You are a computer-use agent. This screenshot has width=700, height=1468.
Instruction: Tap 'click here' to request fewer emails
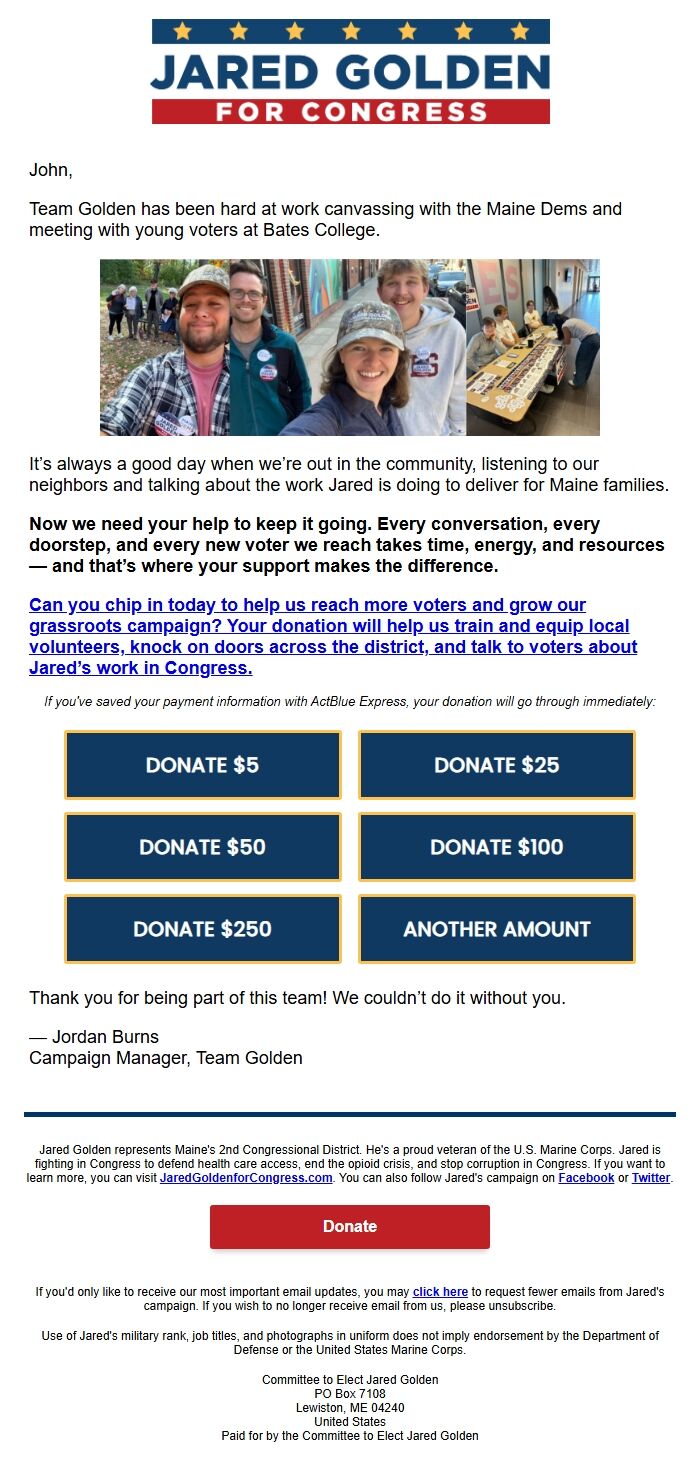pos(440,1292)
